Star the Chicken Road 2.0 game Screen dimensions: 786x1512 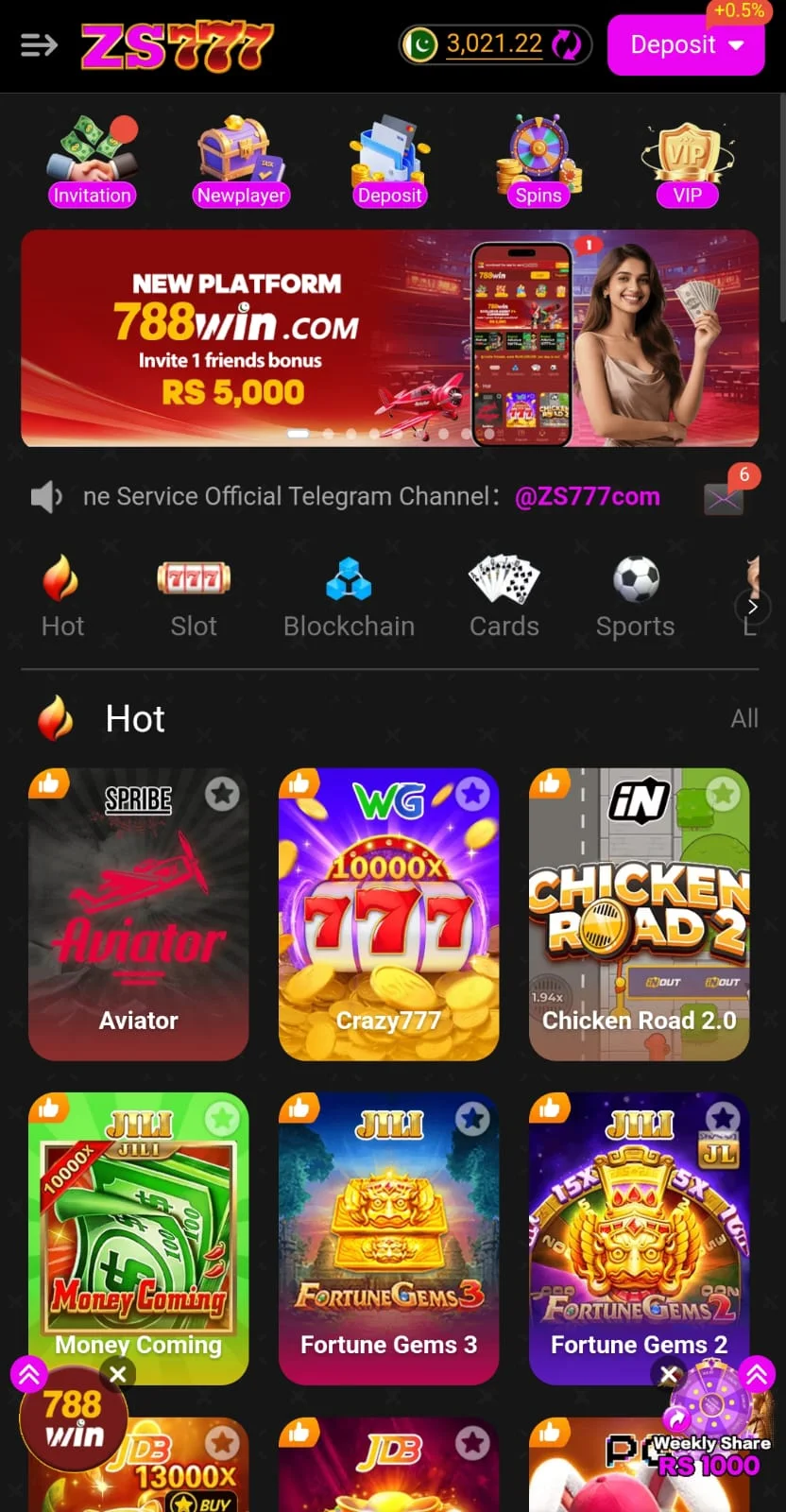(723, 794)
